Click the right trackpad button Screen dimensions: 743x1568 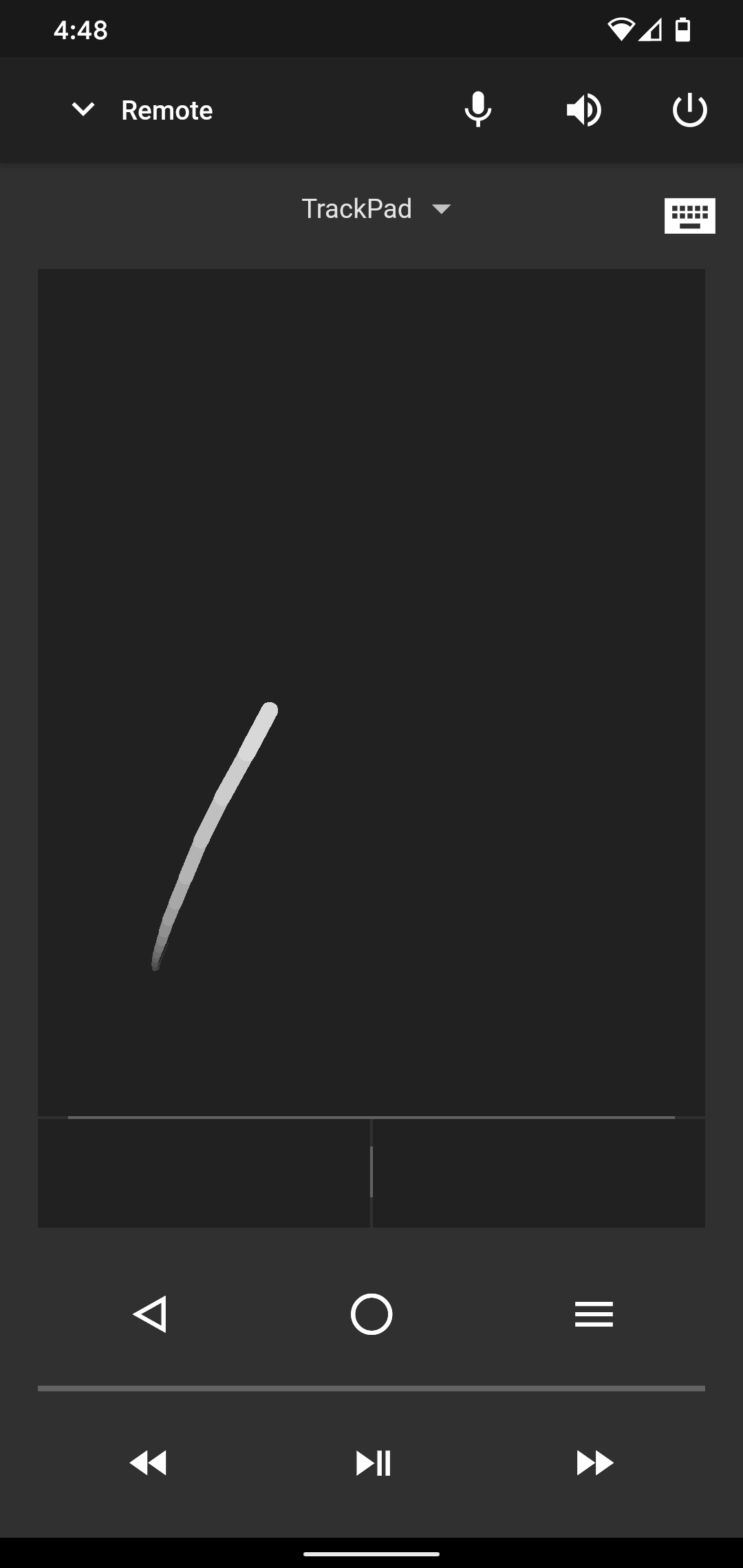539,1173
